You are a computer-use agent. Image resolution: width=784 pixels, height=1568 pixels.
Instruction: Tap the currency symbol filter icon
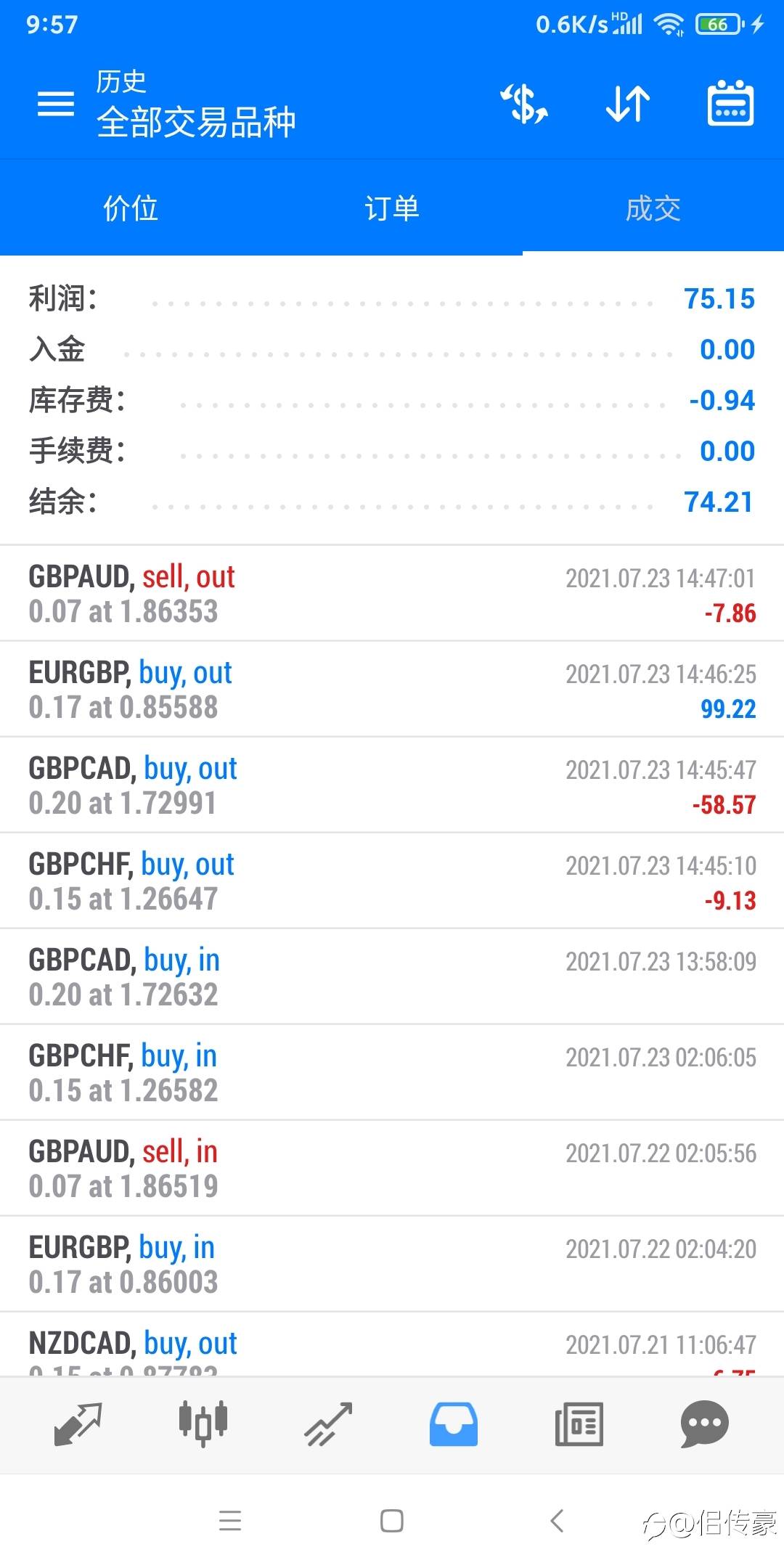click(x=524, y=104)
